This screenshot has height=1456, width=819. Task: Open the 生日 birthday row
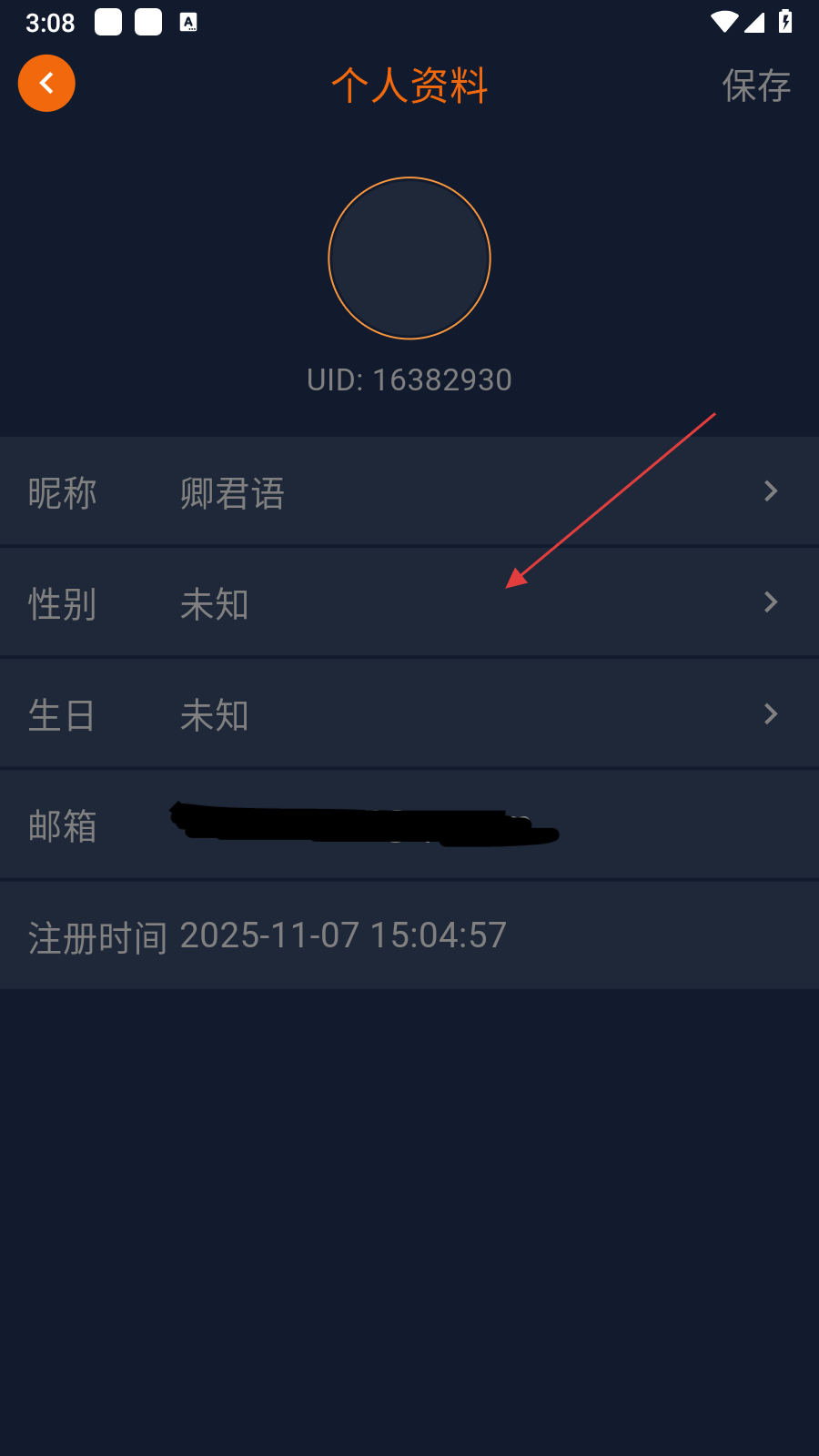(x=409, y=714)
